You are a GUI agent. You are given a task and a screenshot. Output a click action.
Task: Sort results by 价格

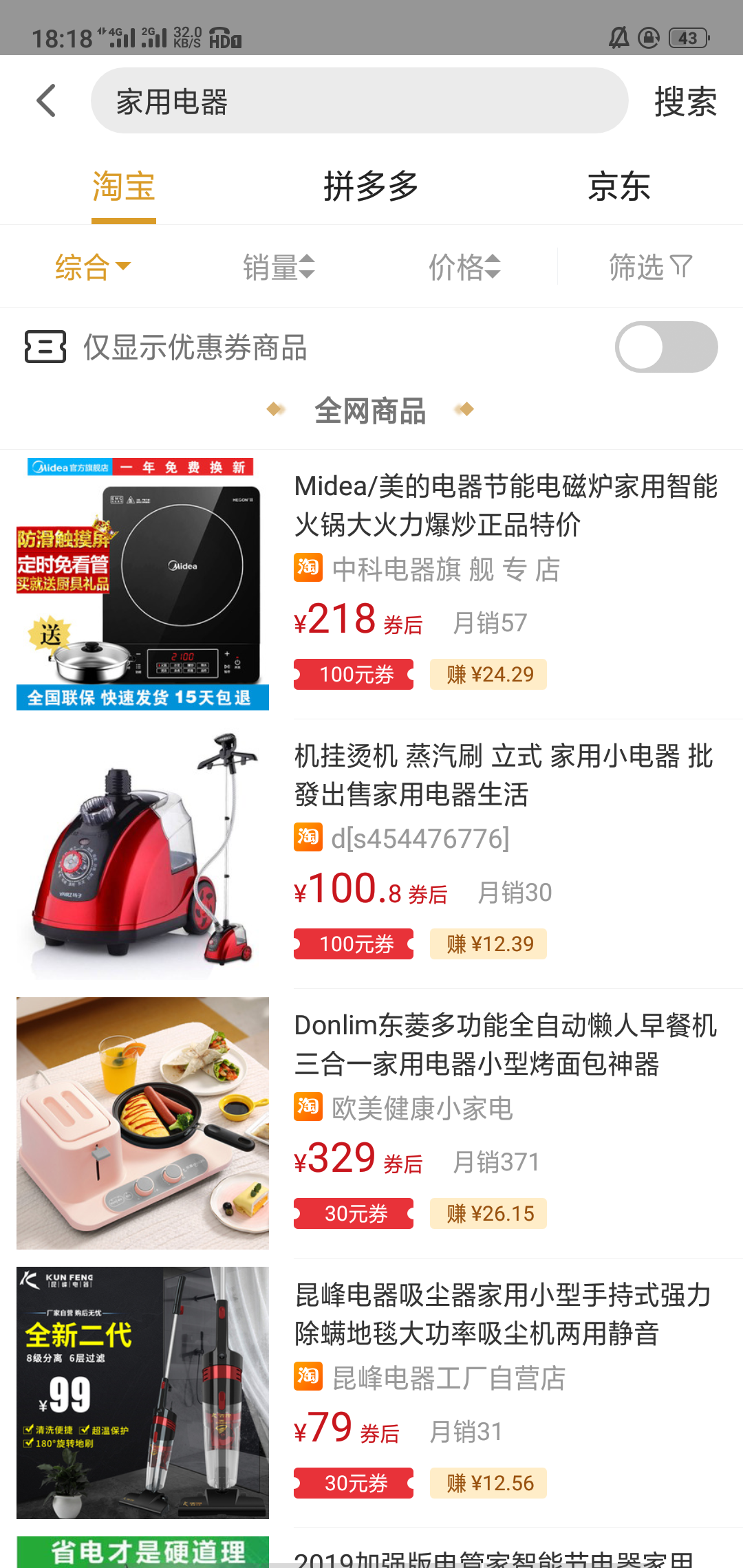pyautogui.click(x=464, y=267)
